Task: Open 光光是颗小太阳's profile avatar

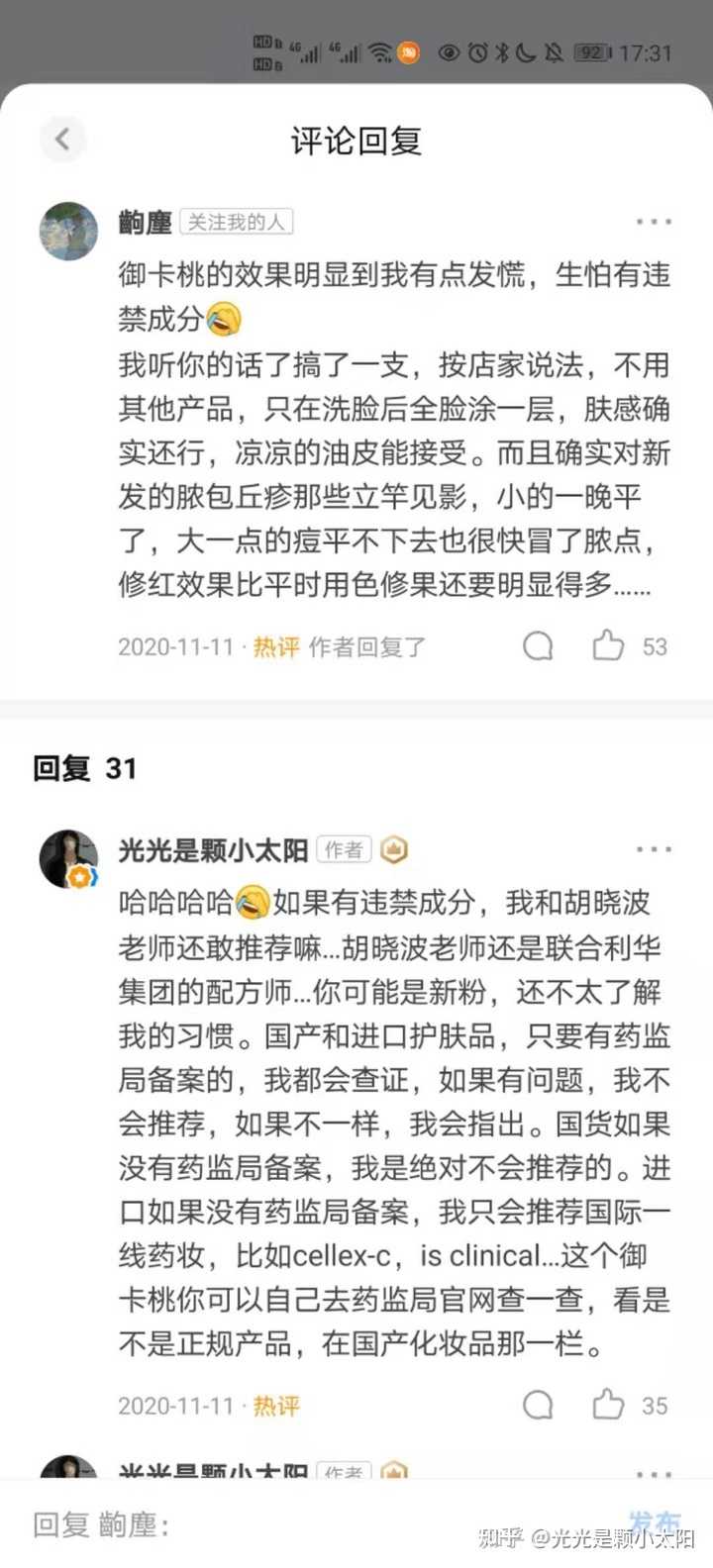Action: pos(68,857)
